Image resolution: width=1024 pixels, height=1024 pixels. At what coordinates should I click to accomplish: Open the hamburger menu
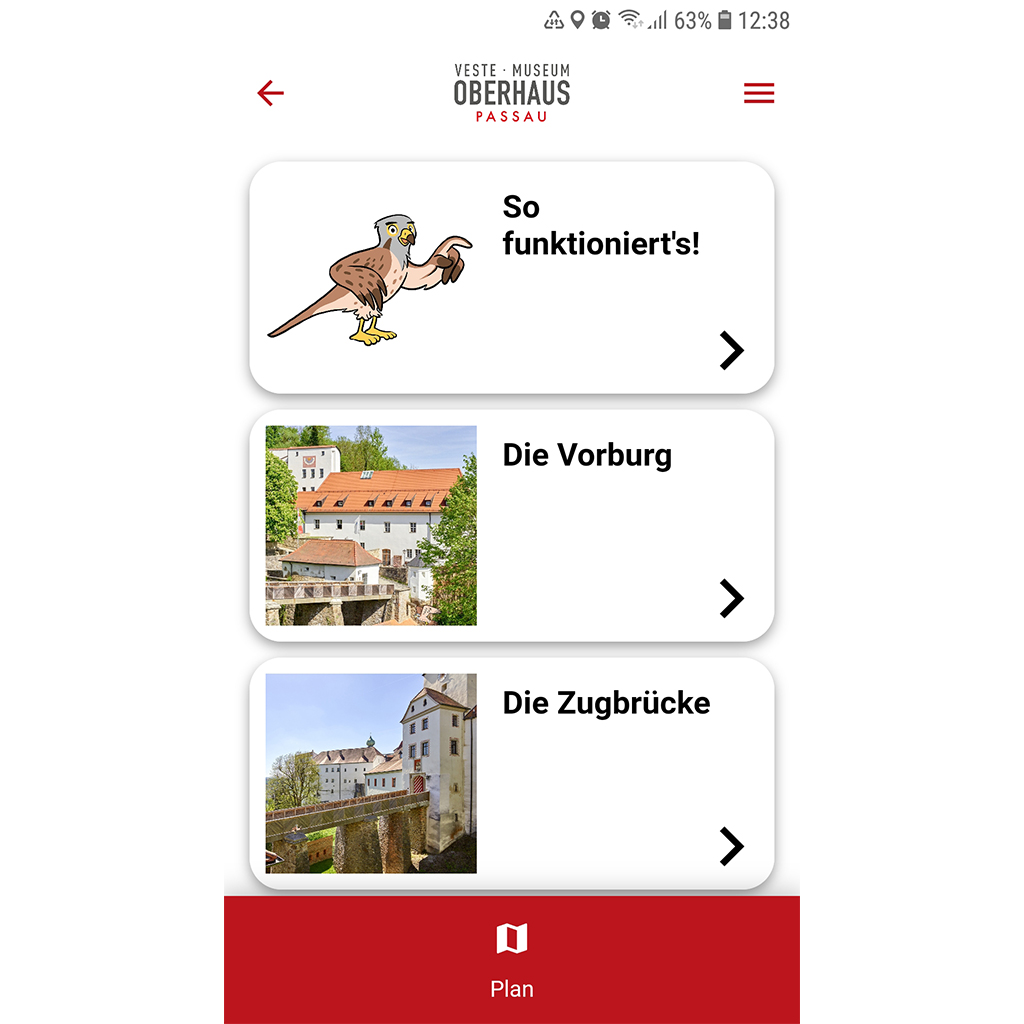pyautogui.click(x=759, y=94)
